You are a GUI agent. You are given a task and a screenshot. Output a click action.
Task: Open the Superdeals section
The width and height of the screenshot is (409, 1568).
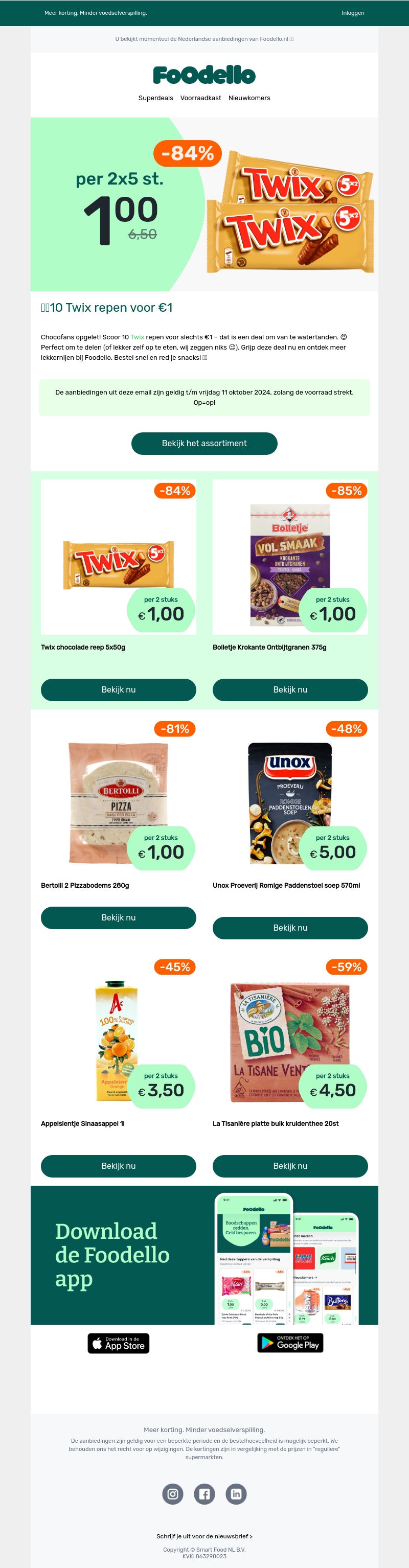tap(156, 98)
